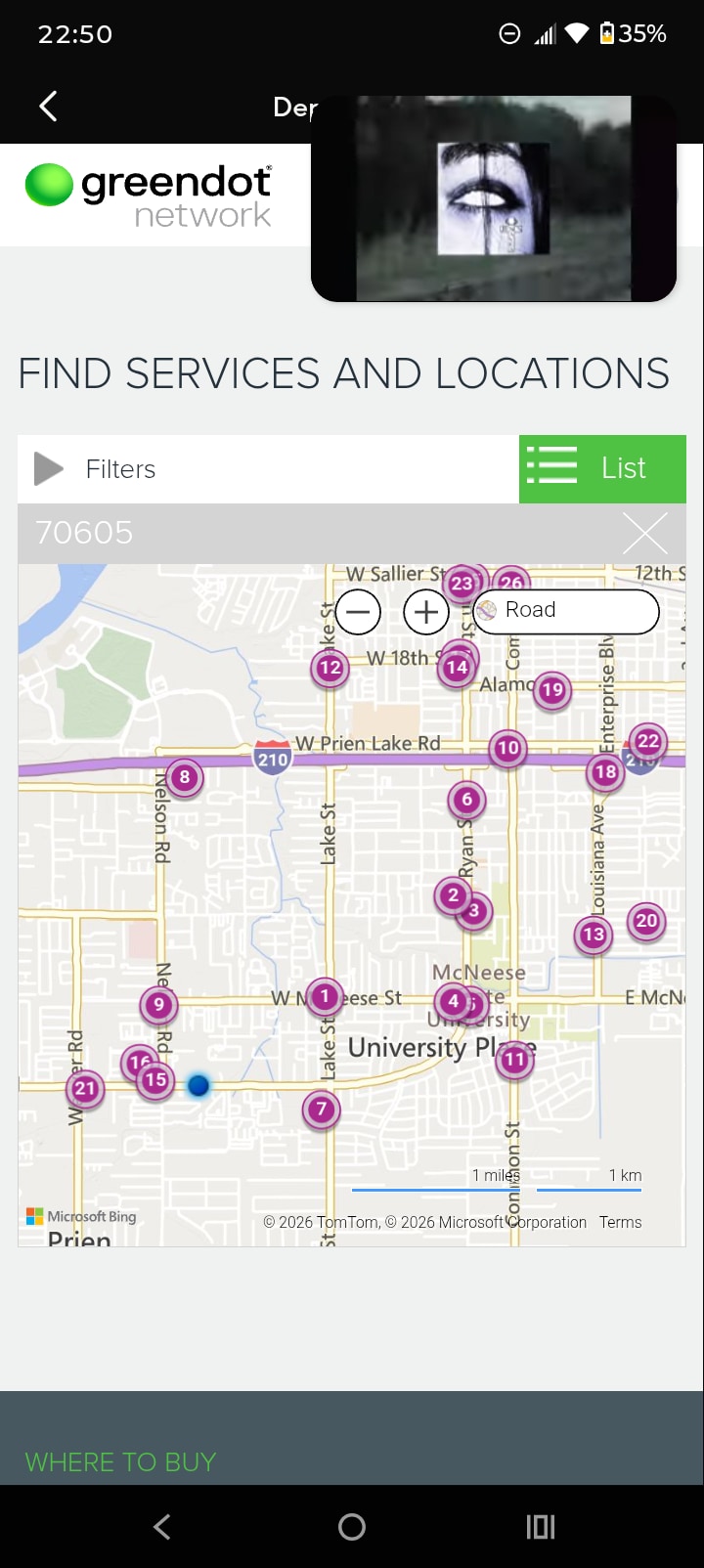This screenshot has height=1568, width=704.
Task: Tap location pin 10 on the map
Action: [x=507, y=749]
